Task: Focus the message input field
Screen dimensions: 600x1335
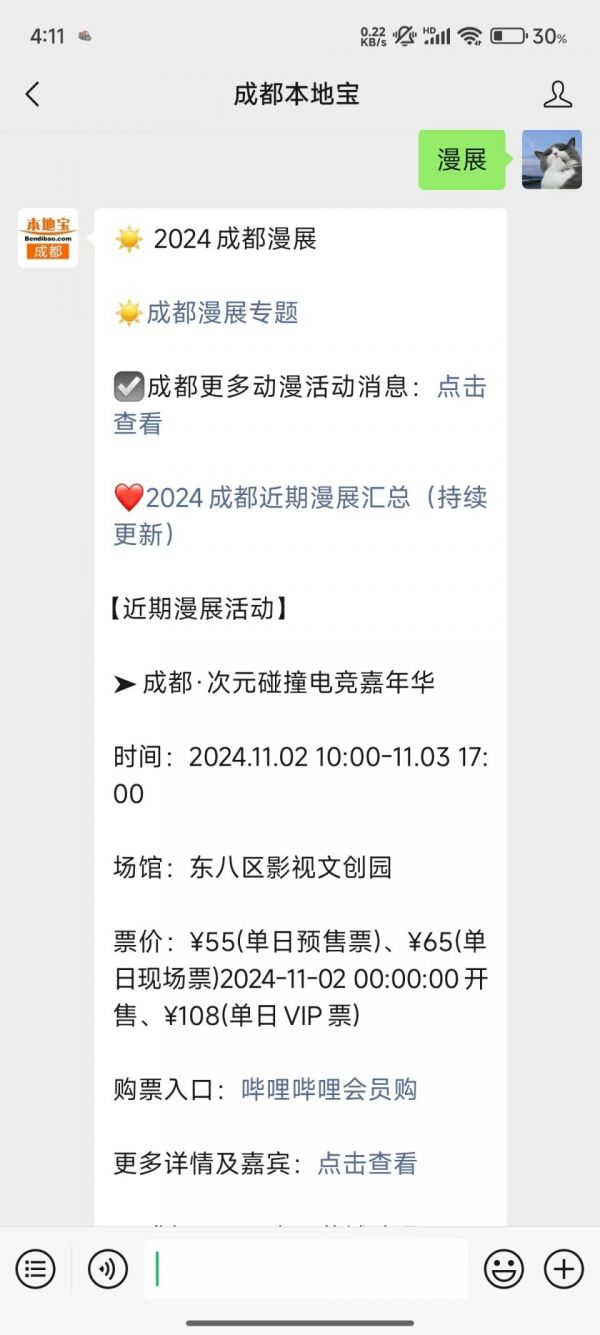Action: [x=305, y=1269]
